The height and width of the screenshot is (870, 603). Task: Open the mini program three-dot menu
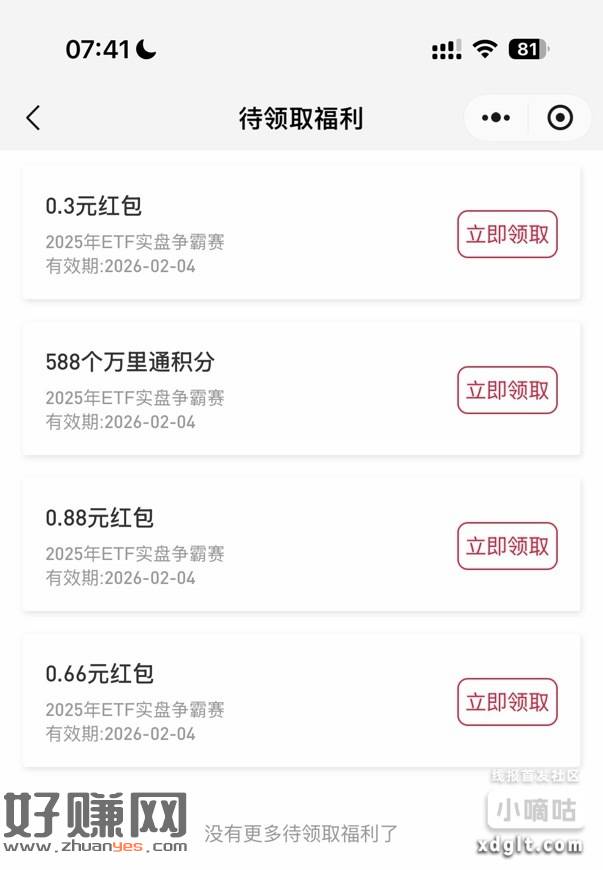(x=496, y=118)
